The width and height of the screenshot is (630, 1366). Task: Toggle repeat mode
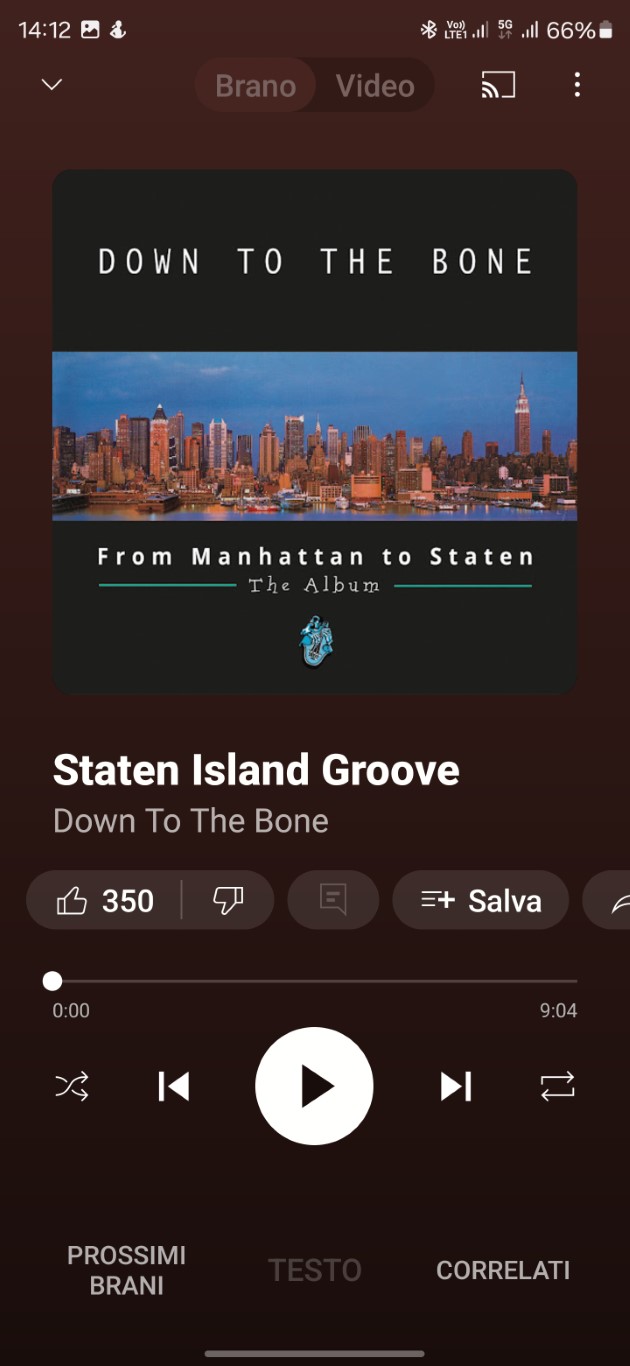pos(557,1086)
